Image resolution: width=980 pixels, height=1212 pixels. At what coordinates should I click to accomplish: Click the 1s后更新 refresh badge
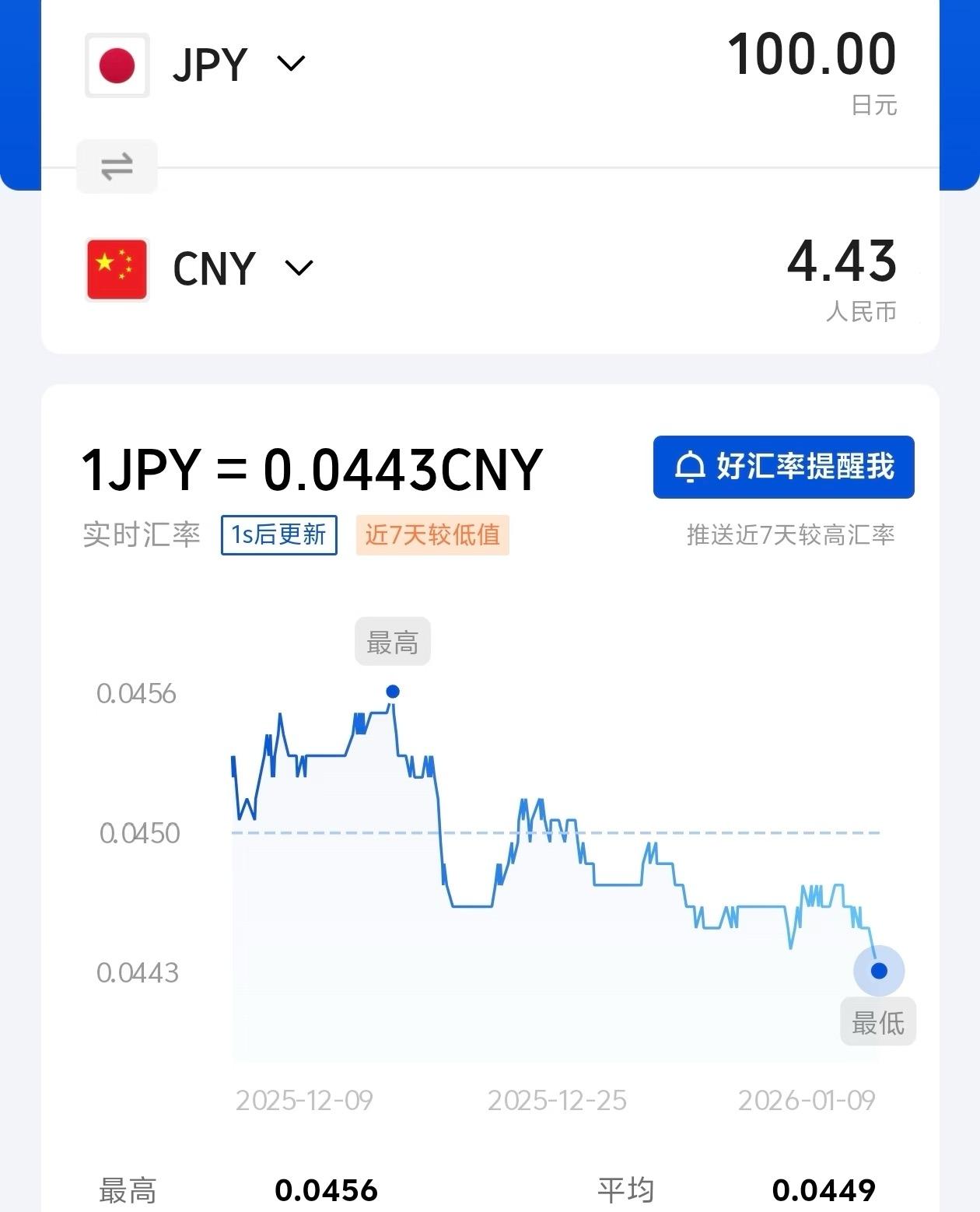tap(278, 534)
